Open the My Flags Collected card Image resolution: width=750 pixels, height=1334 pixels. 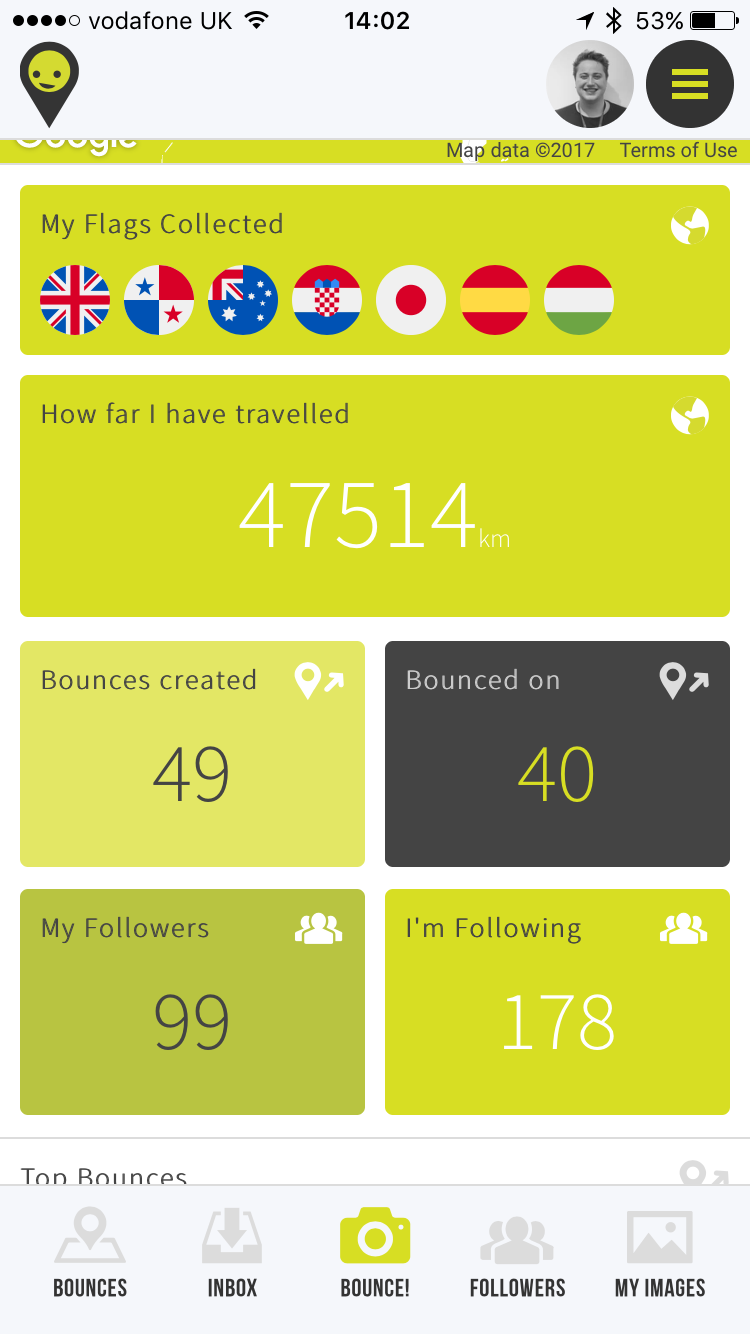[375, 270]
